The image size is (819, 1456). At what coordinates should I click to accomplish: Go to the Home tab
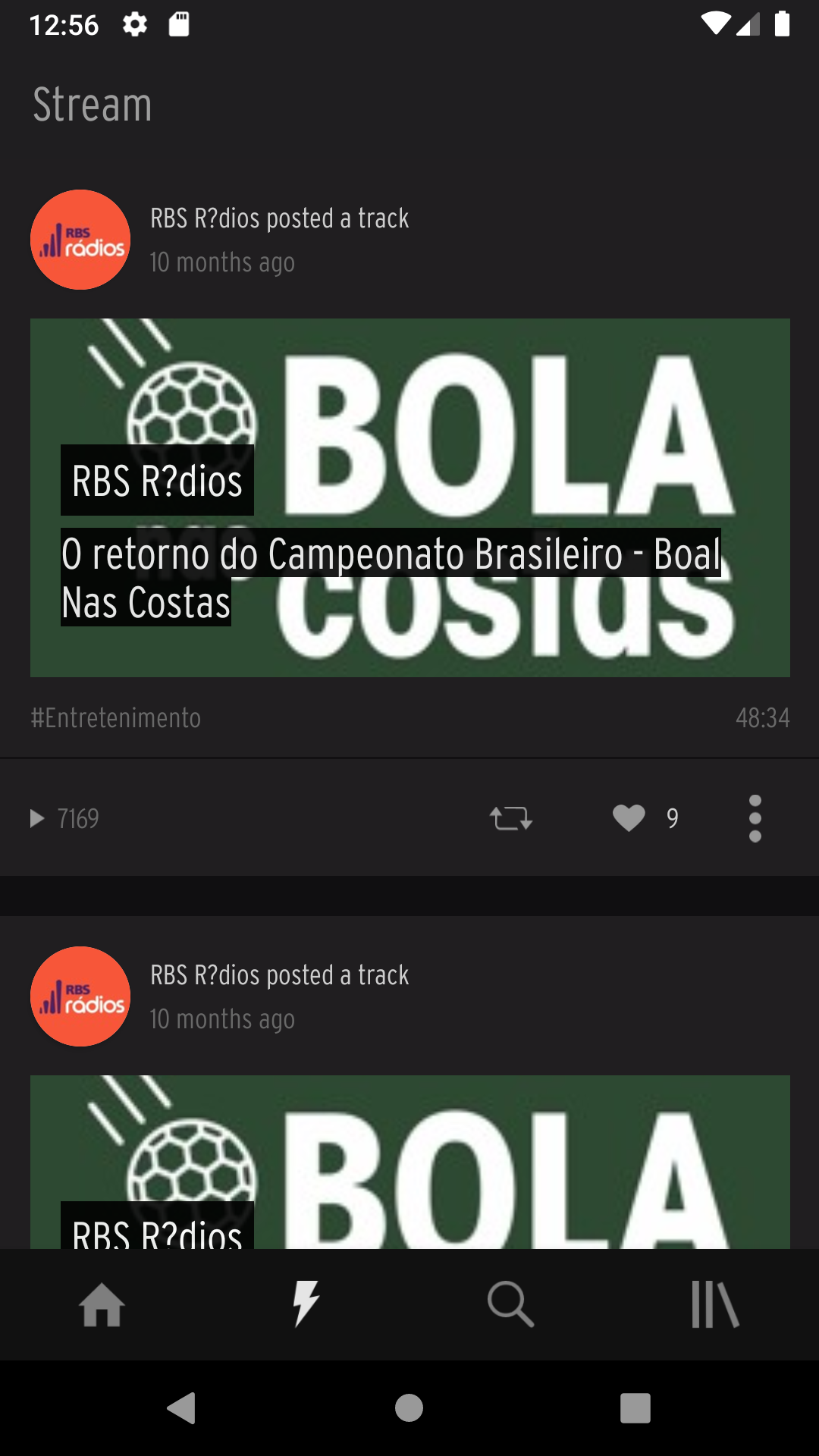pyautogui.click(x=102, y=1304)
